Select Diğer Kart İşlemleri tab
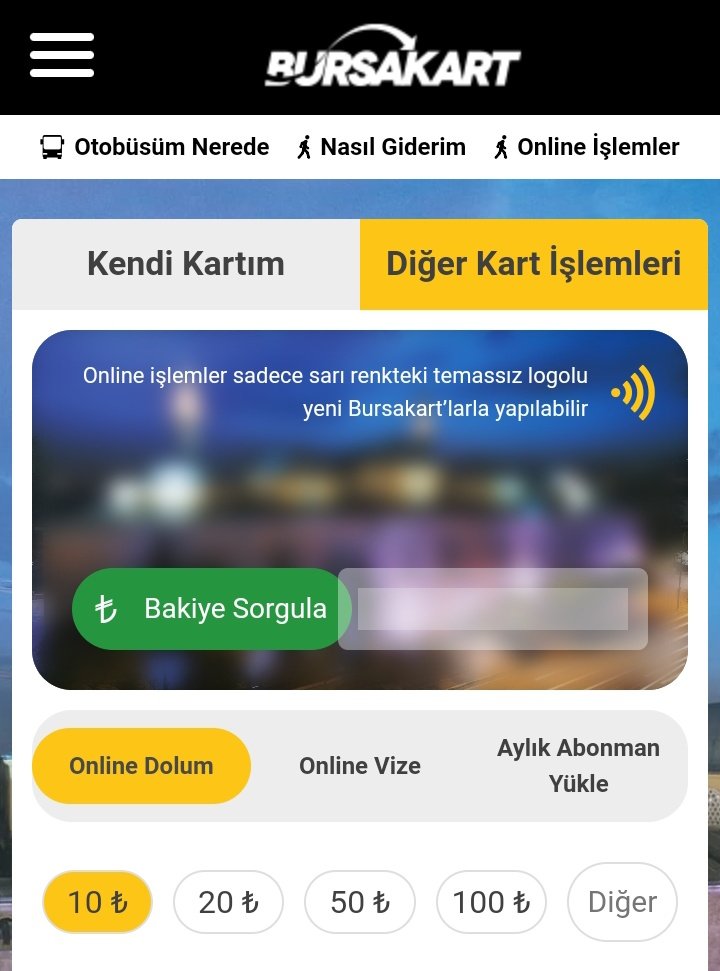The height and width of the screenshot is (971, 720). (x=534, y=264)
